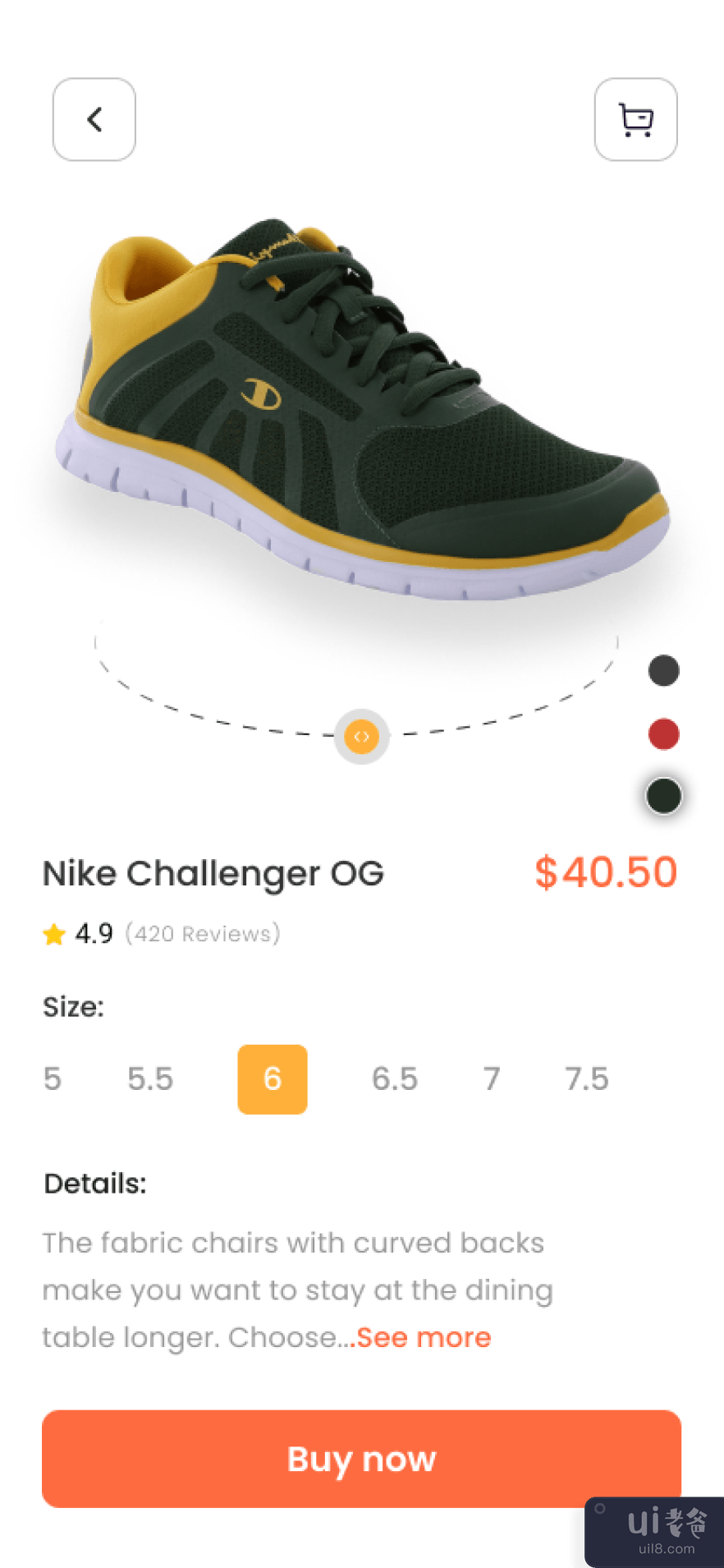The width and height of the screenshot is (724, 1568).
Task: Open the shopping cart
Action: [635, 120]
